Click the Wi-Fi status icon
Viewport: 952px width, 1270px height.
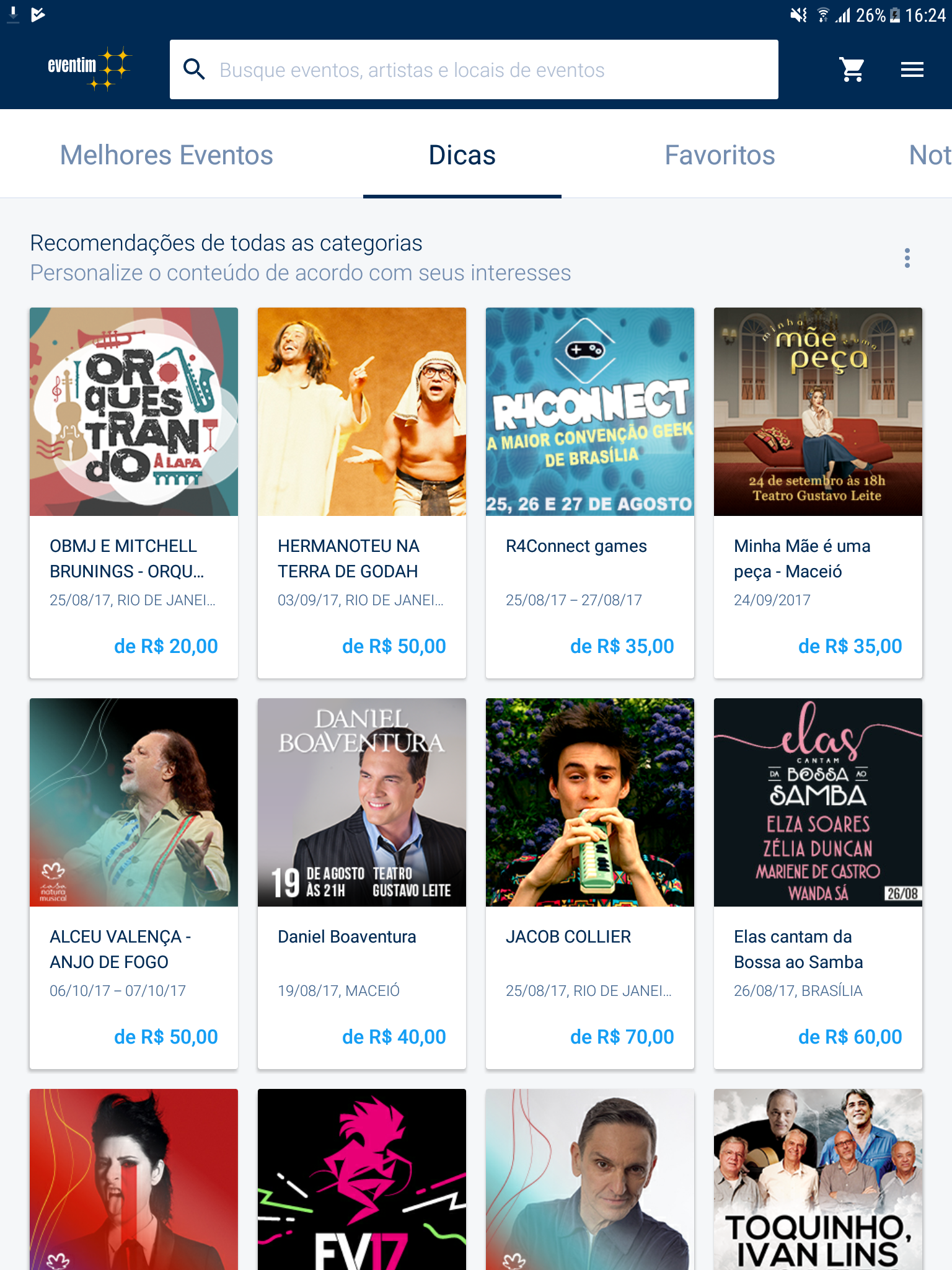pyautogui.click(x=824, y=14)
